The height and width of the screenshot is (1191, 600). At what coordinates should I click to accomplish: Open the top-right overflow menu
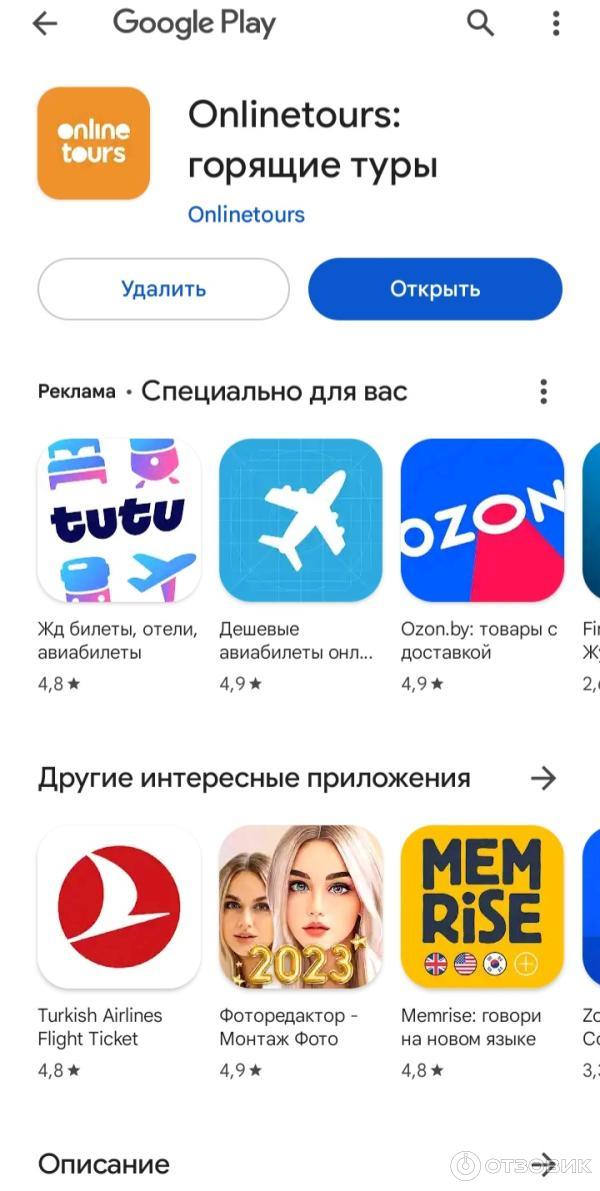[556, 24]
